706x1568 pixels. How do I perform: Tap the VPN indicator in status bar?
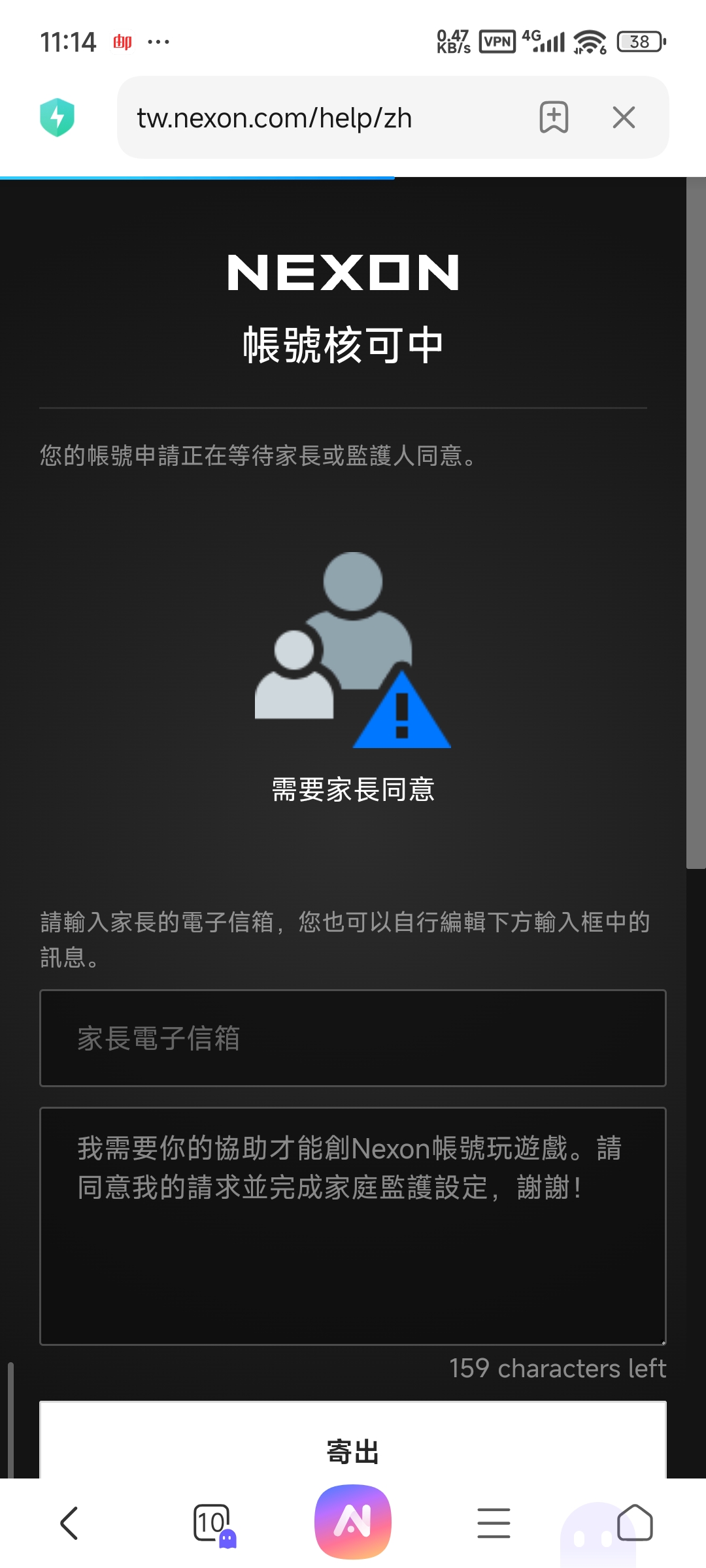[497, 41]
